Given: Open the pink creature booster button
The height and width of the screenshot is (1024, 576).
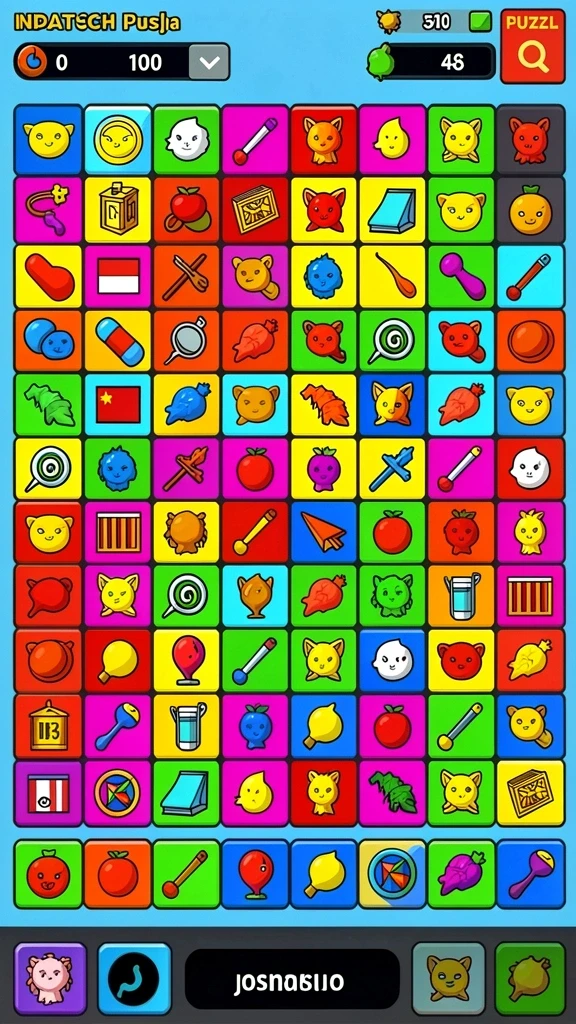Looking at the screenshot, I should [50, 978].
